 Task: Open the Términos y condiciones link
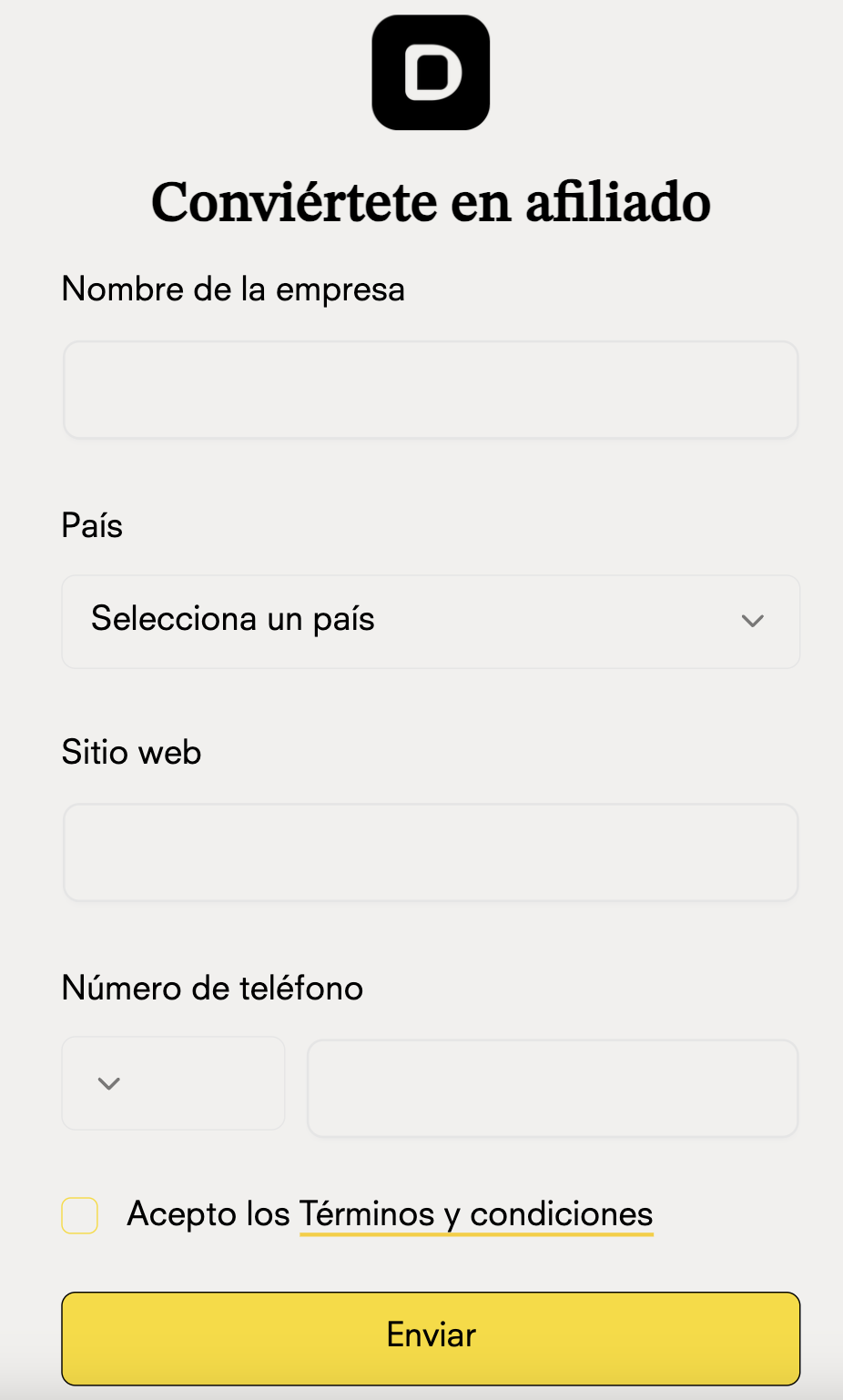(x=476, y=1214)
